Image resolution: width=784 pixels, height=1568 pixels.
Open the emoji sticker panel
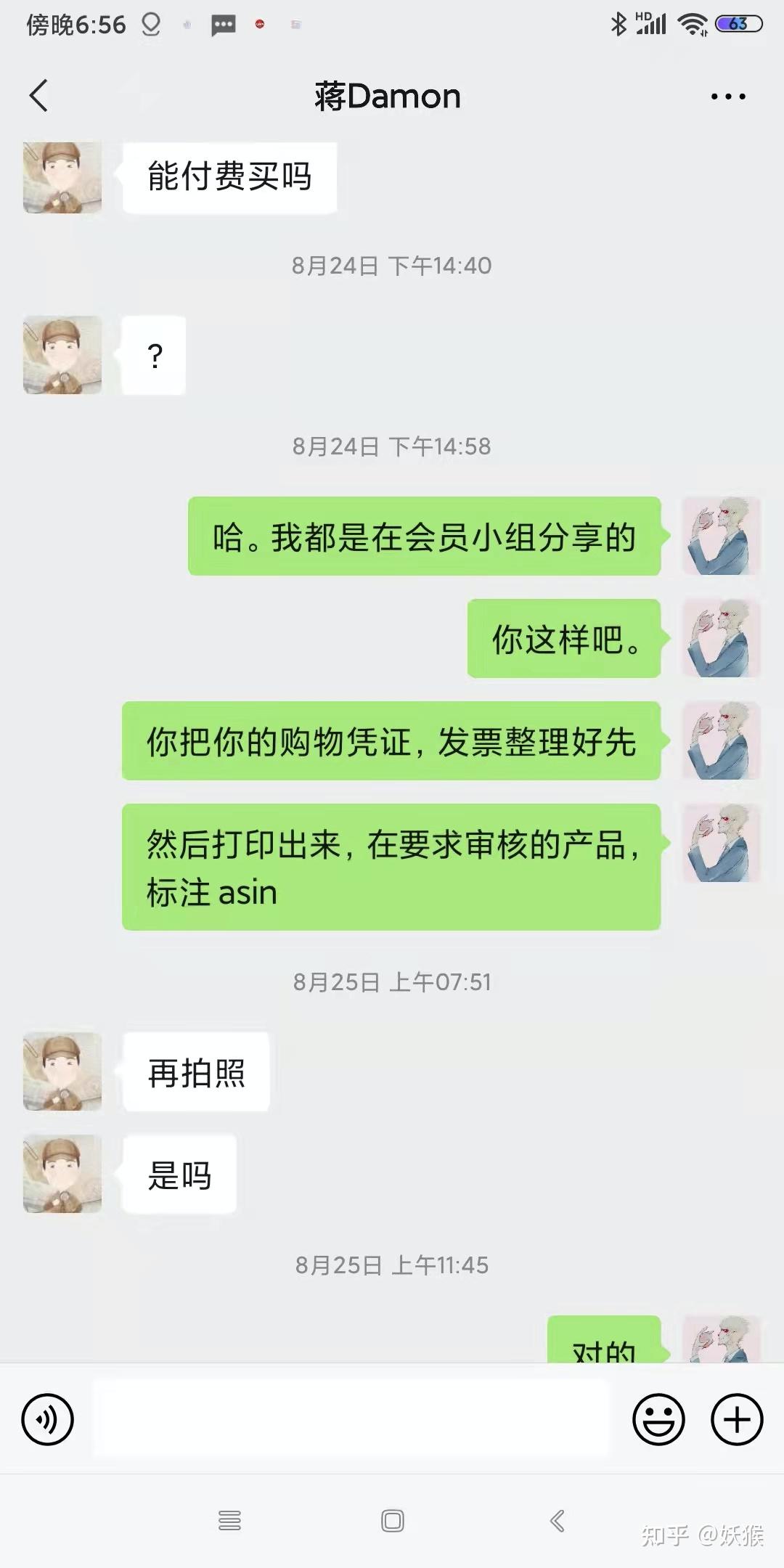point(658,1419)
